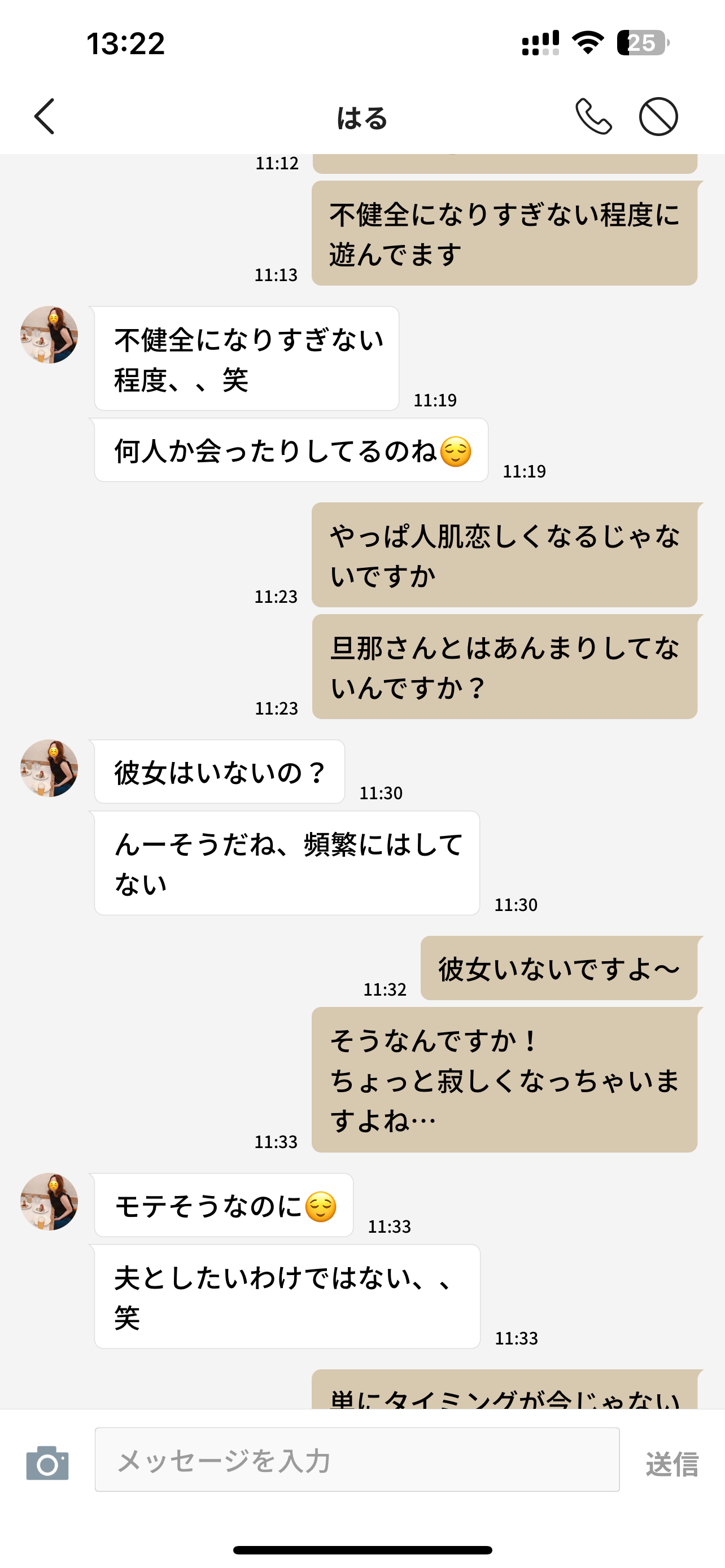The image size is (725, 1568).
Task: View profile photo next to 彼女はいないの？
Action: tap(49, 768)
